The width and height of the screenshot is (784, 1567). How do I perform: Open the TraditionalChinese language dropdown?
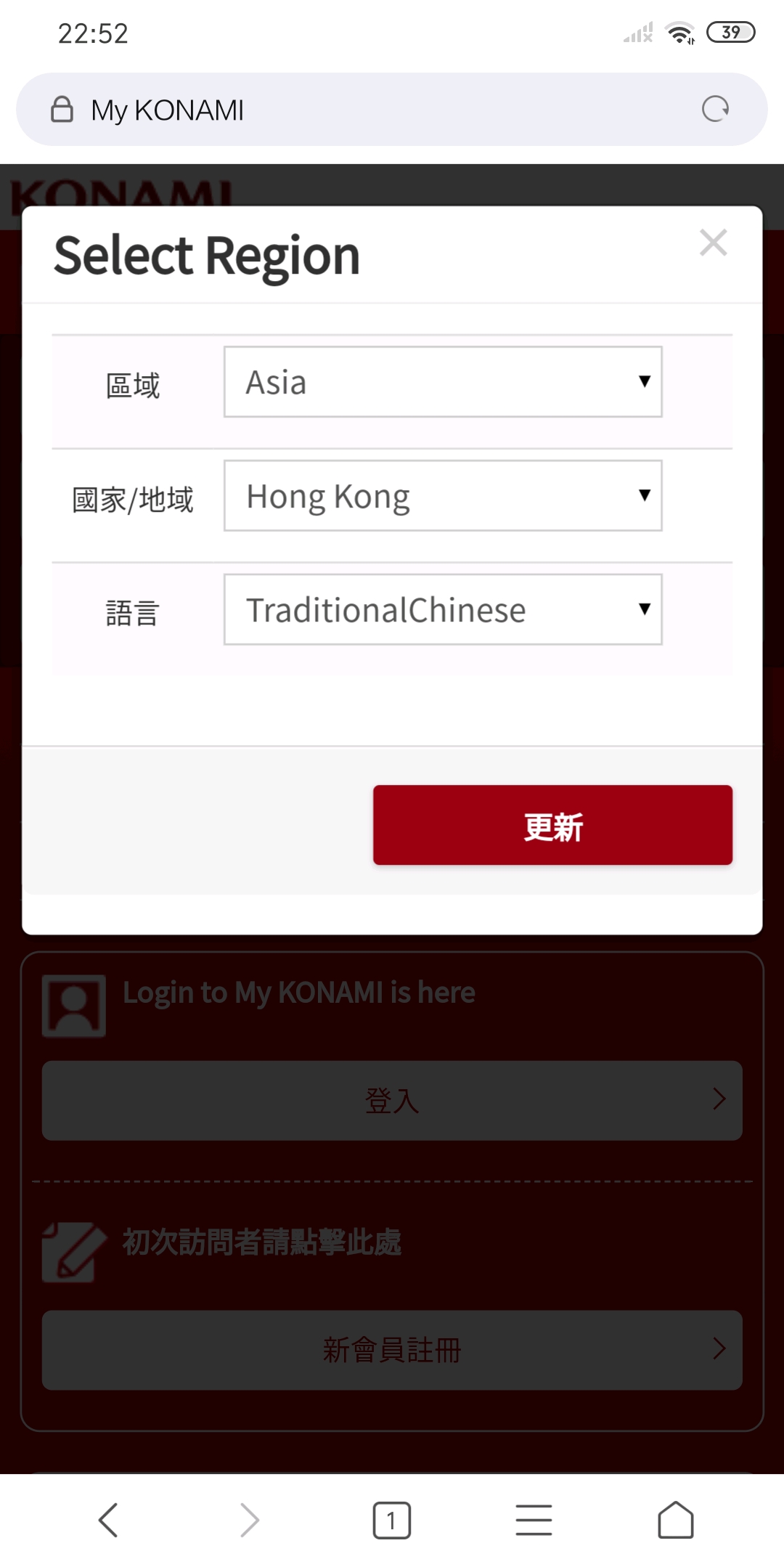[x=442, y=610]
